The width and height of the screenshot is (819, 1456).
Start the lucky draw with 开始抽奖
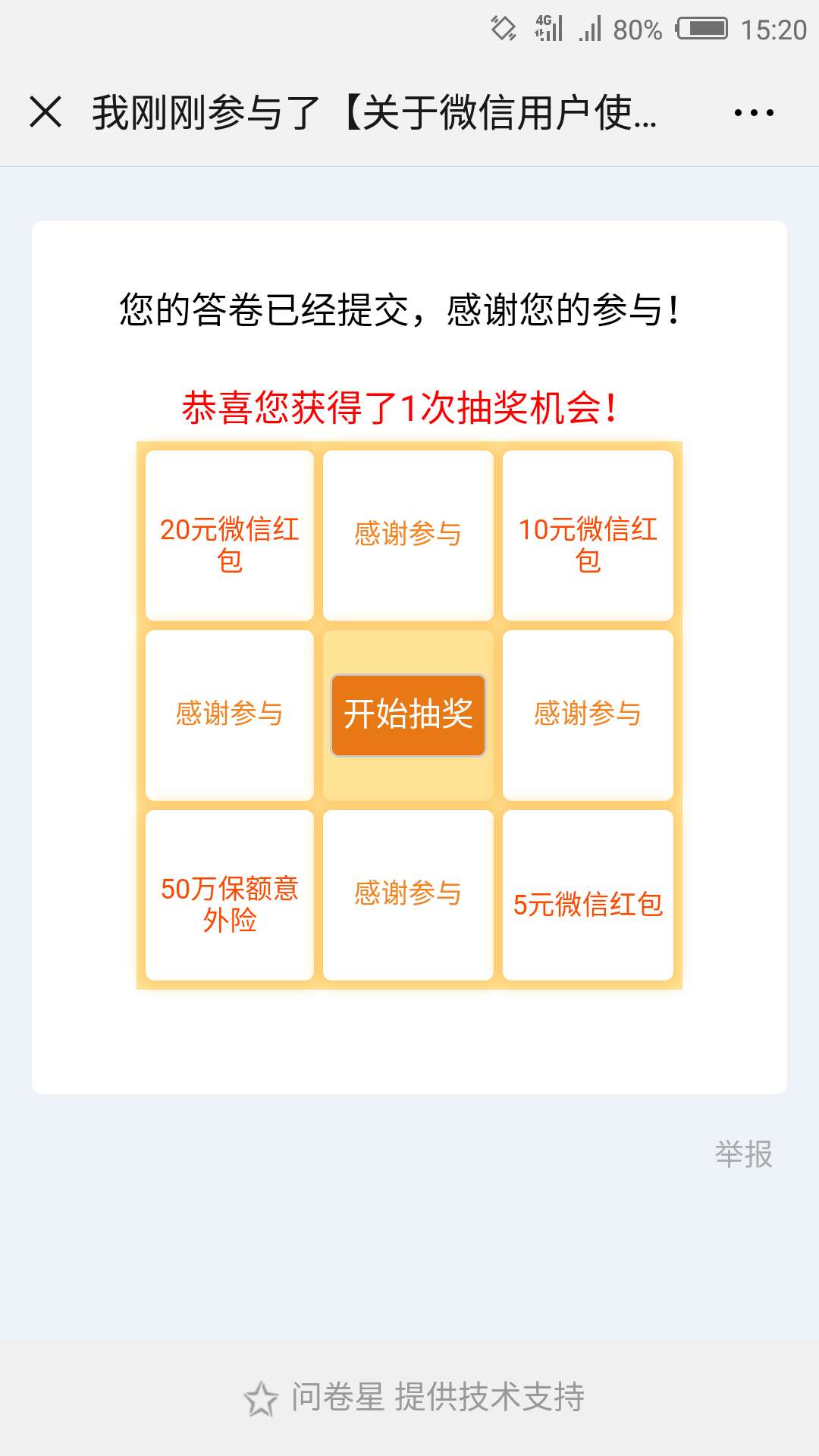click(408, 714)
